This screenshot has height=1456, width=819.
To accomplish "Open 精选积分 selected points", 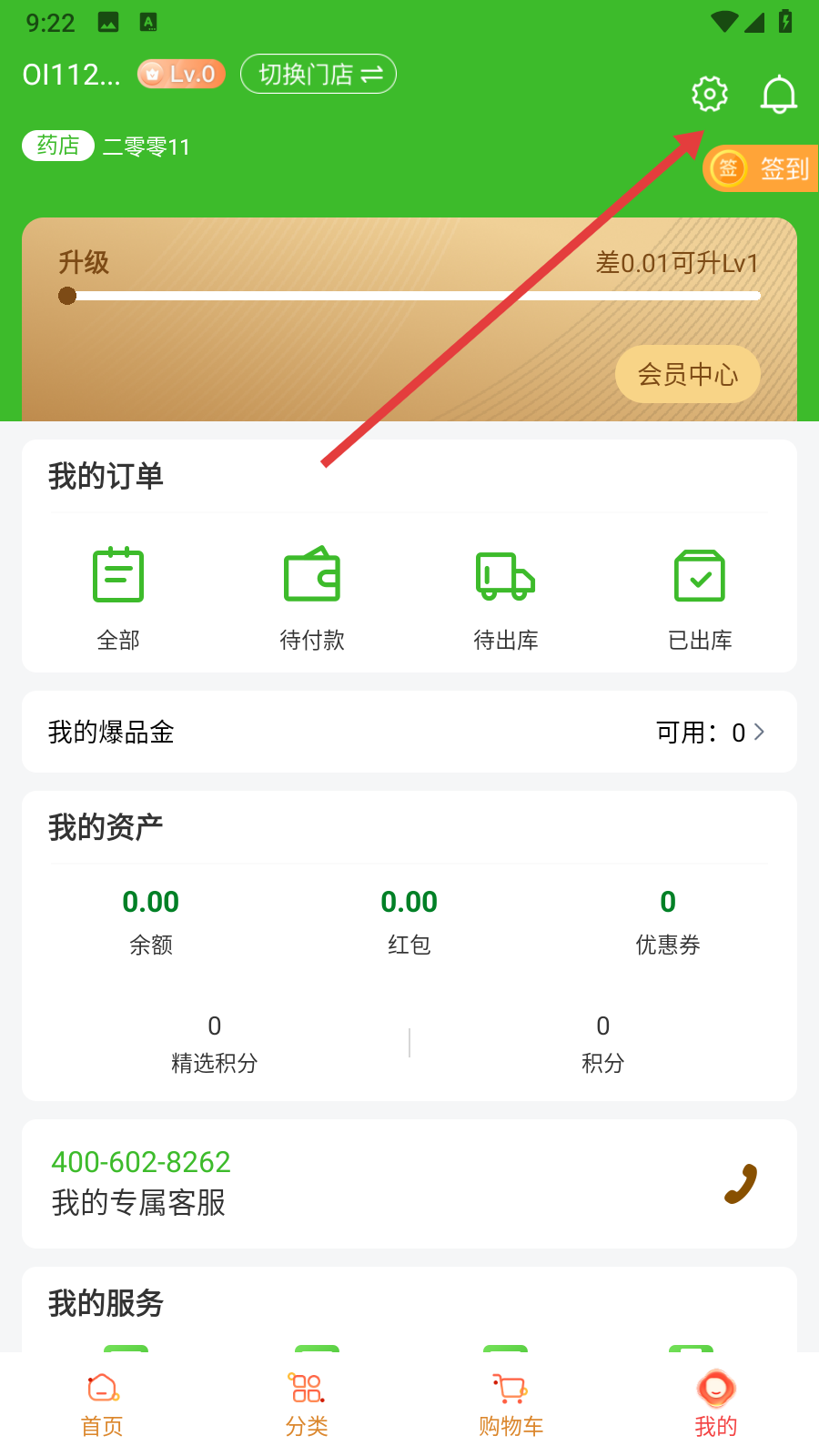I will point(215,1043).
